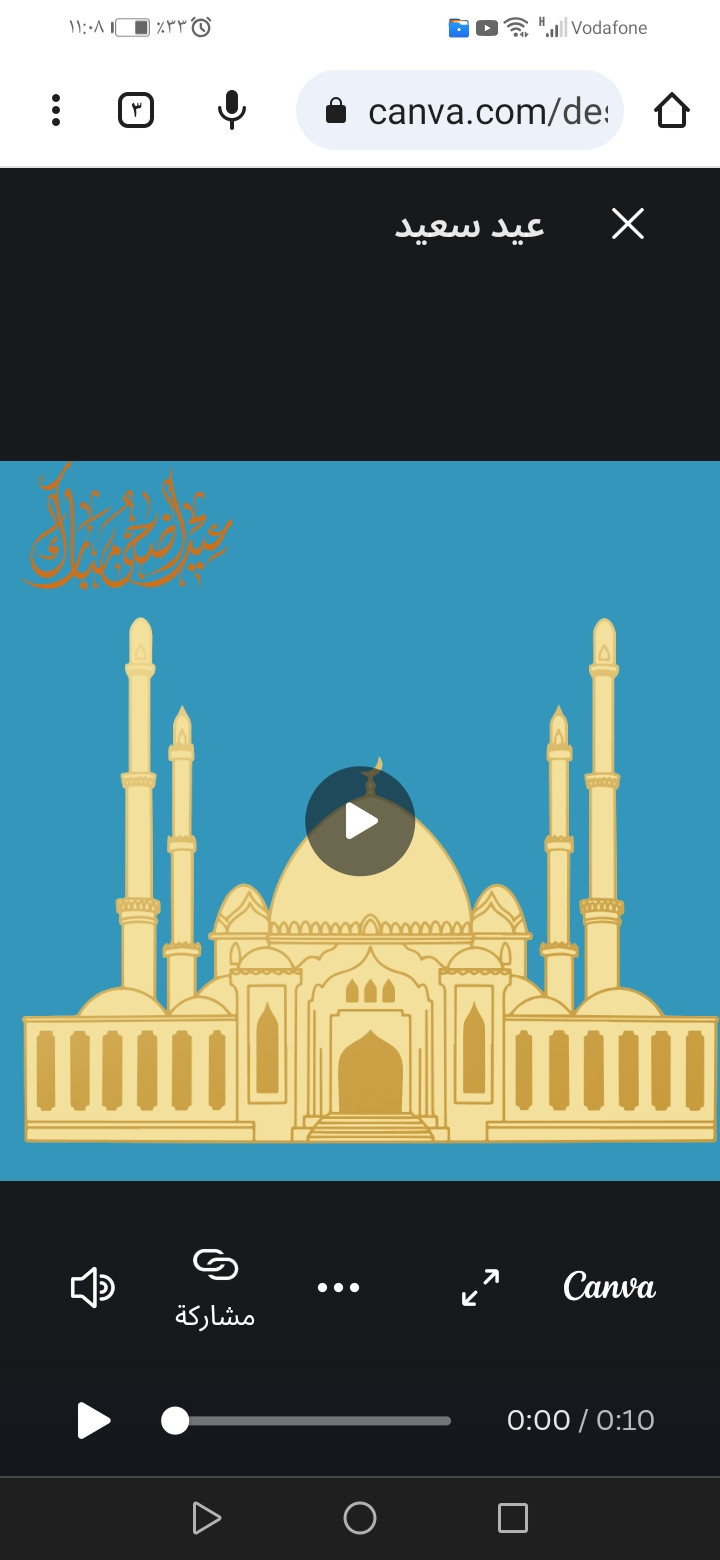Start voice search with the microphone
720x1560 pixels.
coord(232,110)
